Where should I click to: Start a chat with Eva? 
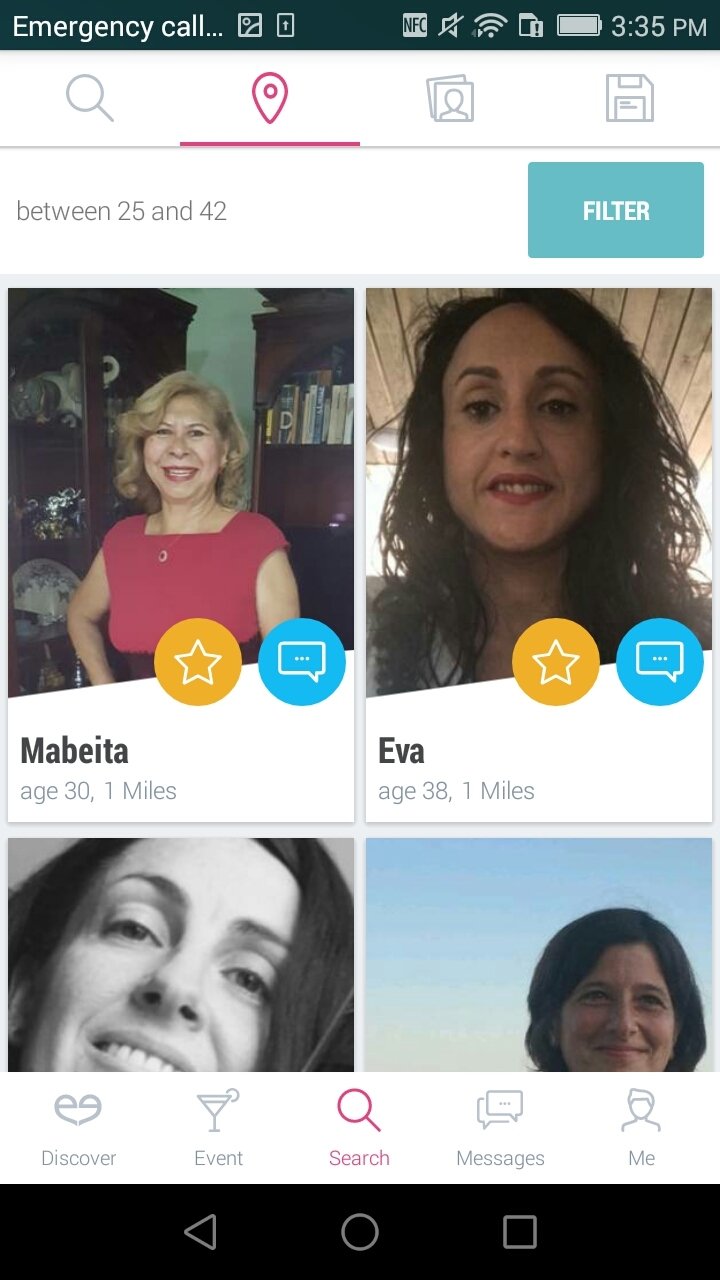coord(660,662)
